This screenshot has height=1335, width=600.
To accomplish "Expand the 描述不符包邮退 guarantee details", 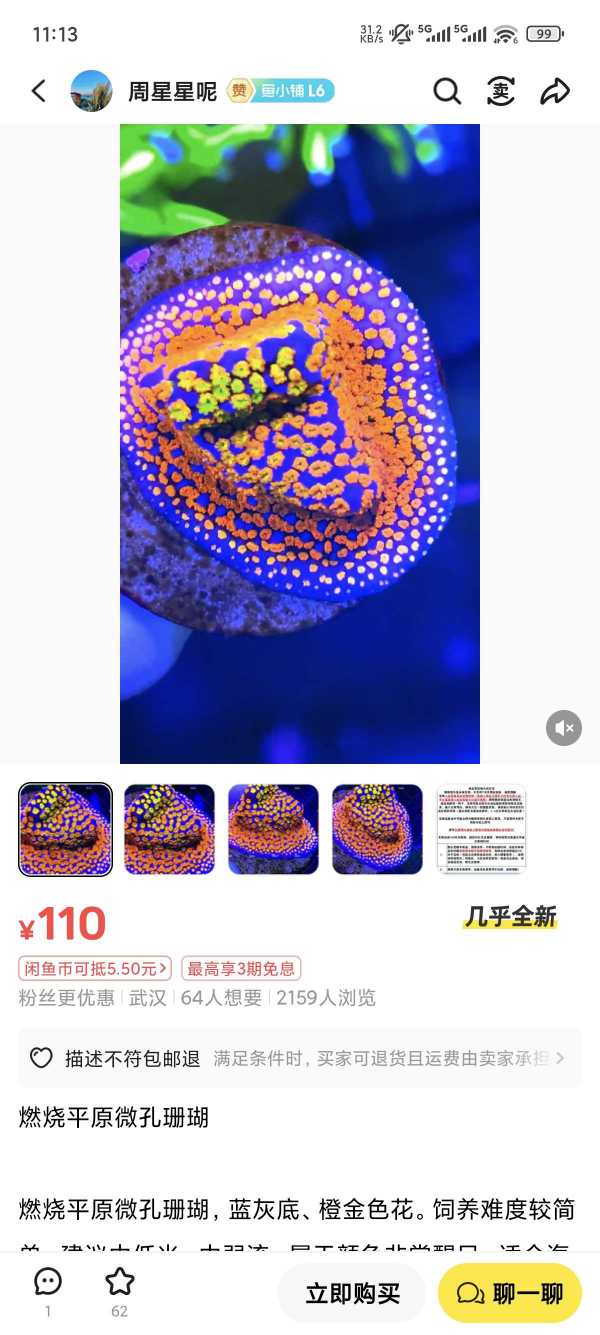I will pos(300,1058).
